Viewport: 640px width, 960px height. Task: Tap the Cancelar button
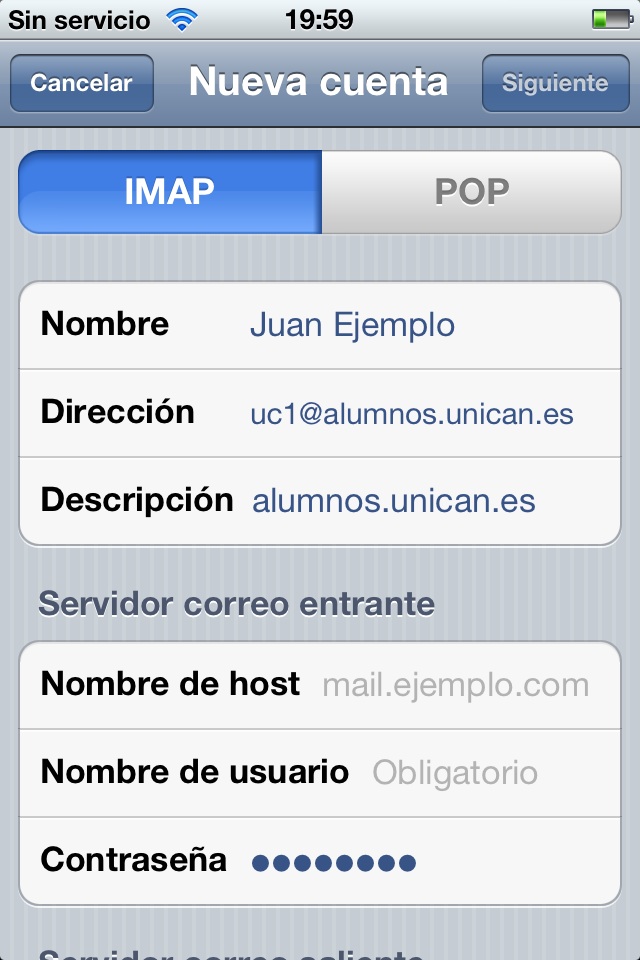(x=81, y=83)
